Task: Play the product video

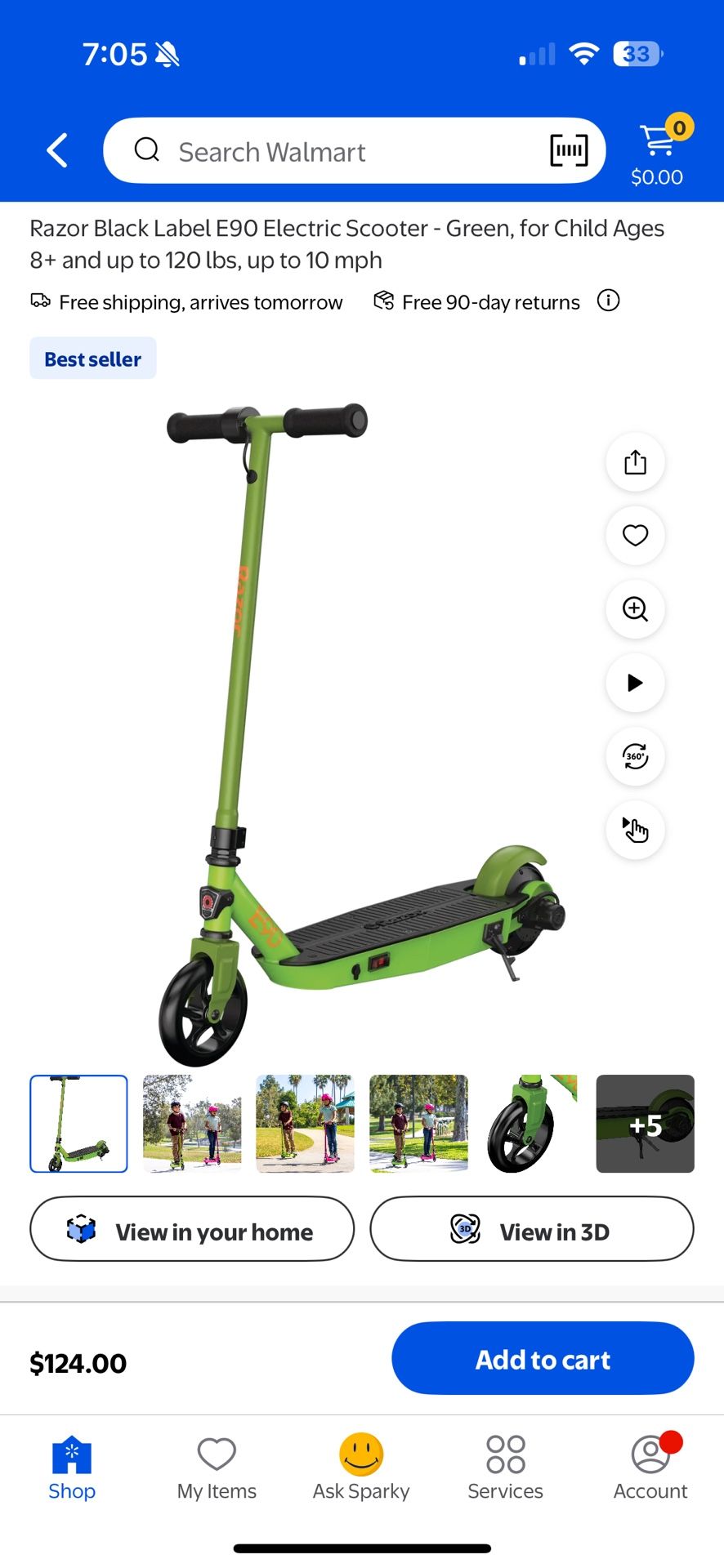Action: click(x=635, y=683)
